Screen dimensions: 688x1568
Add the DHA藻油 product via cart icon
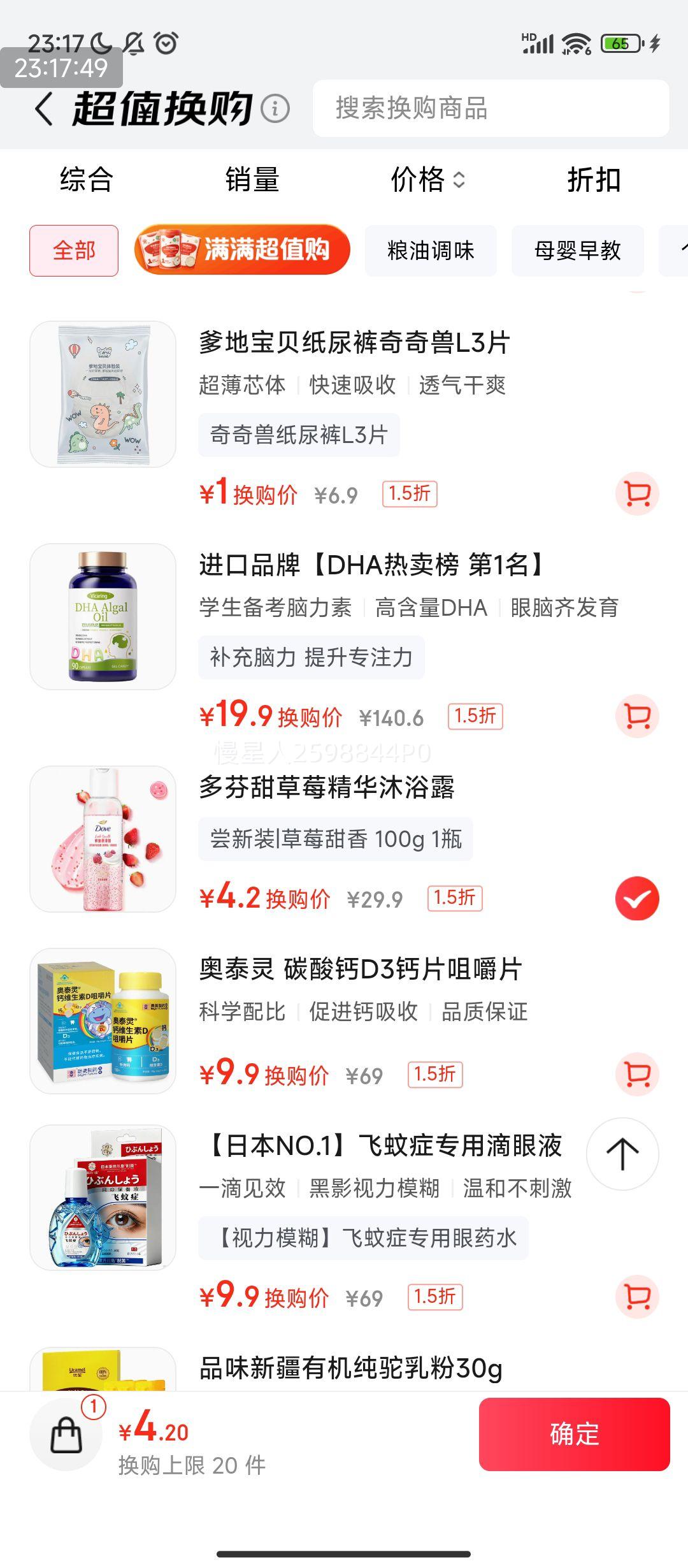pyautogui.click(x=636, y=717)
